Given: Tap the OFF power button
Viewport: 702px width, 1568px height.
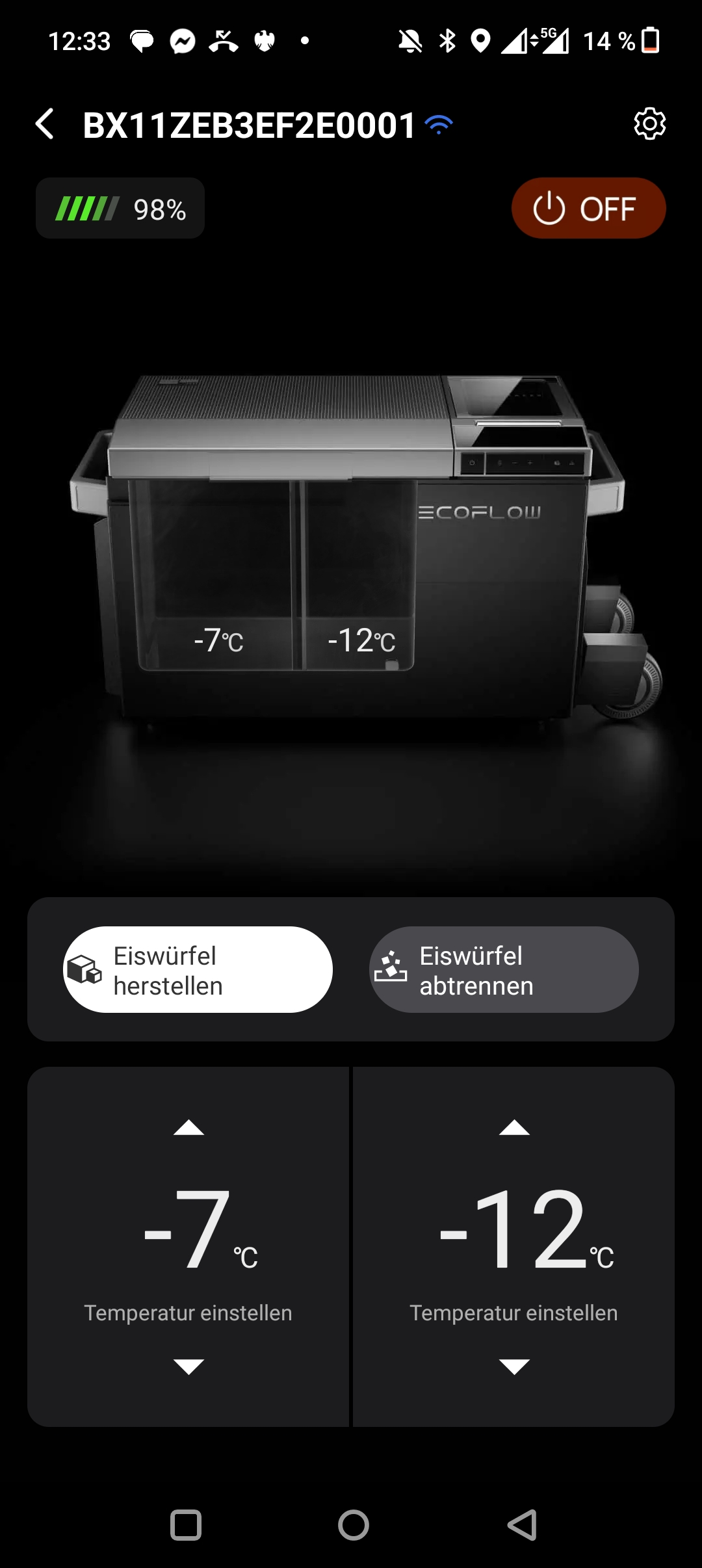Looking at the screenshot, I should 588,208.
